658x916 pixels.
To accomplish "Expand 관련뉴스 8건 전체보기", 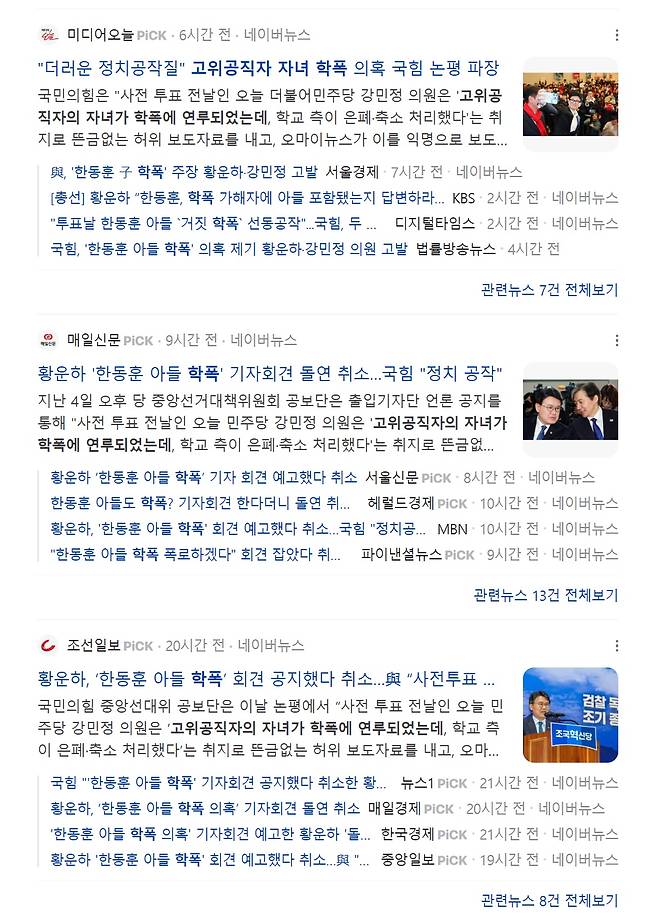I will click(x=549, y=900).
